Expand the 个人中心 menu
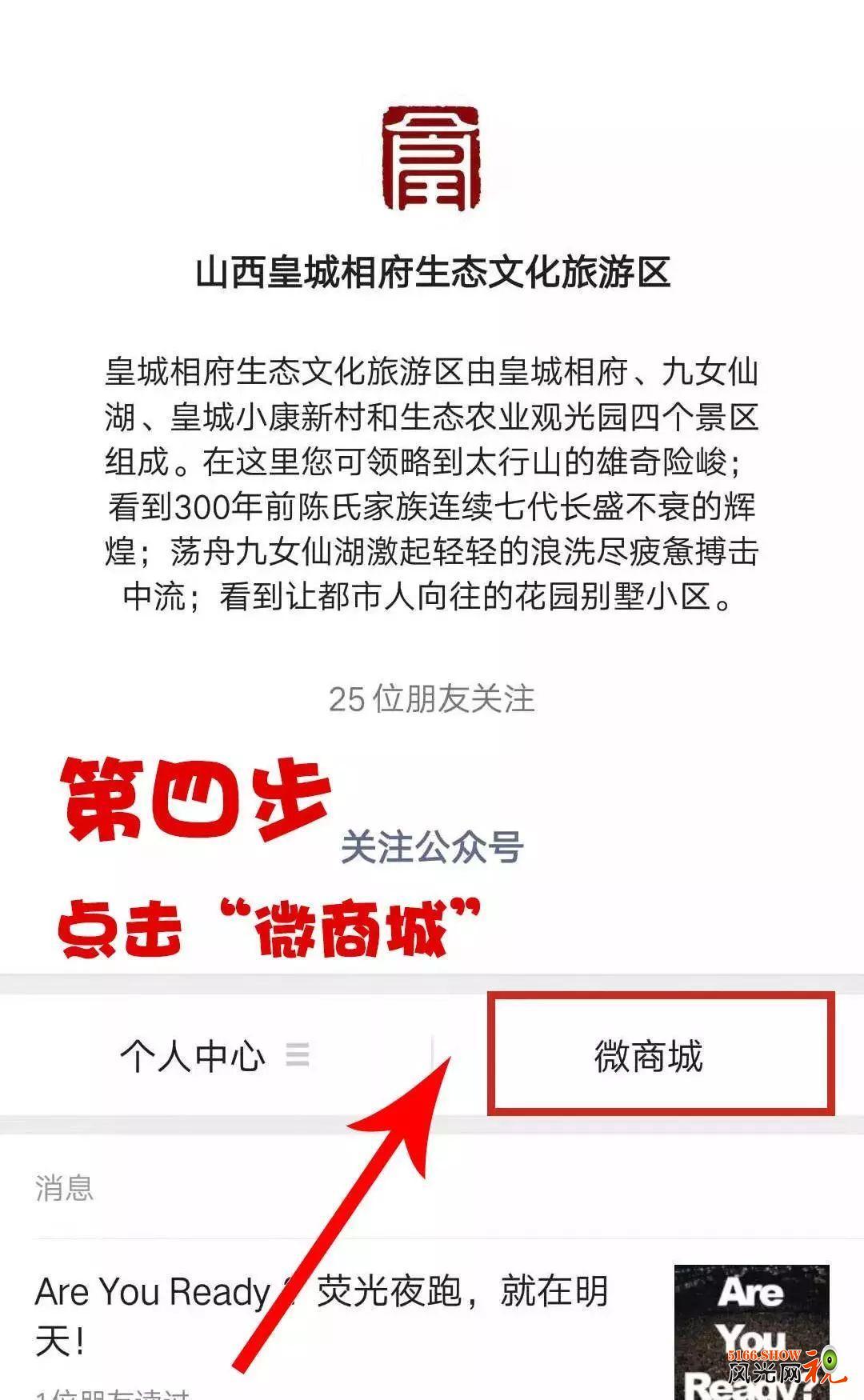The height and width of the screenshot is (1400, 864). [x=215, y=1056]
